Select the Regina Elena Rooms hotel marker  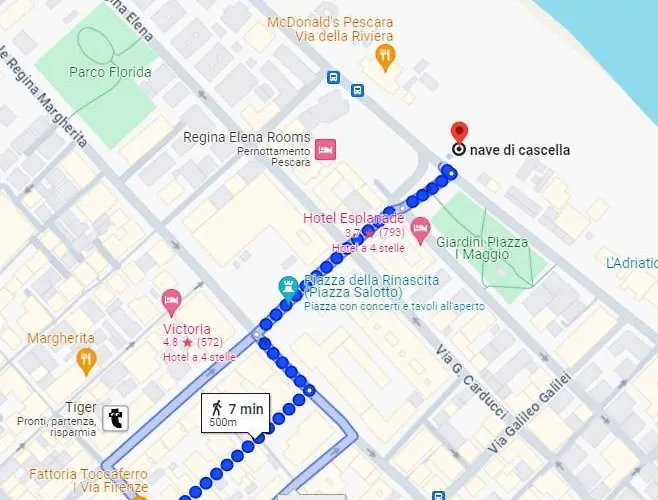pyautogui.click(x=325, y=150)
